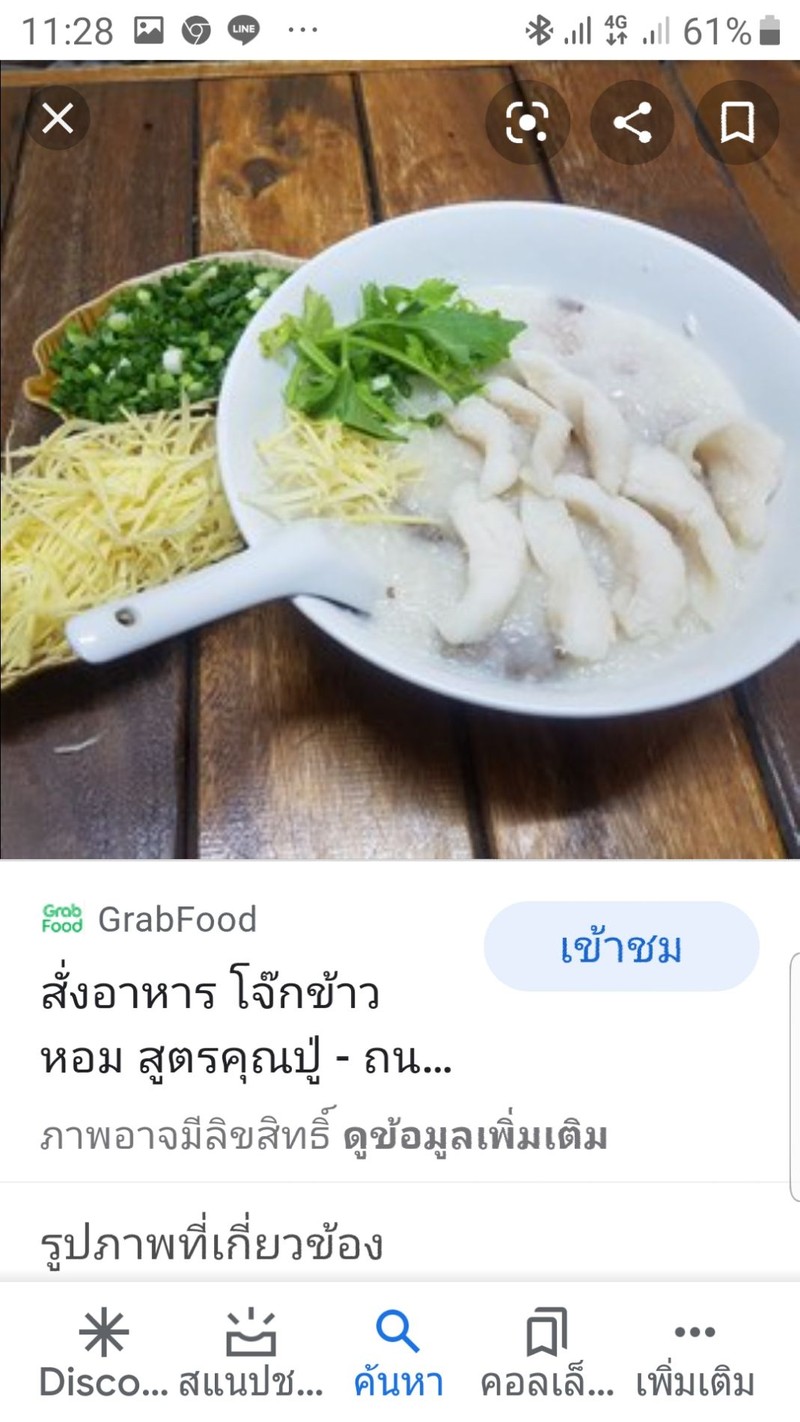The image size is (800, 1422).
Task: Toggle the bookmark to save this image
Action: (736, 122)
